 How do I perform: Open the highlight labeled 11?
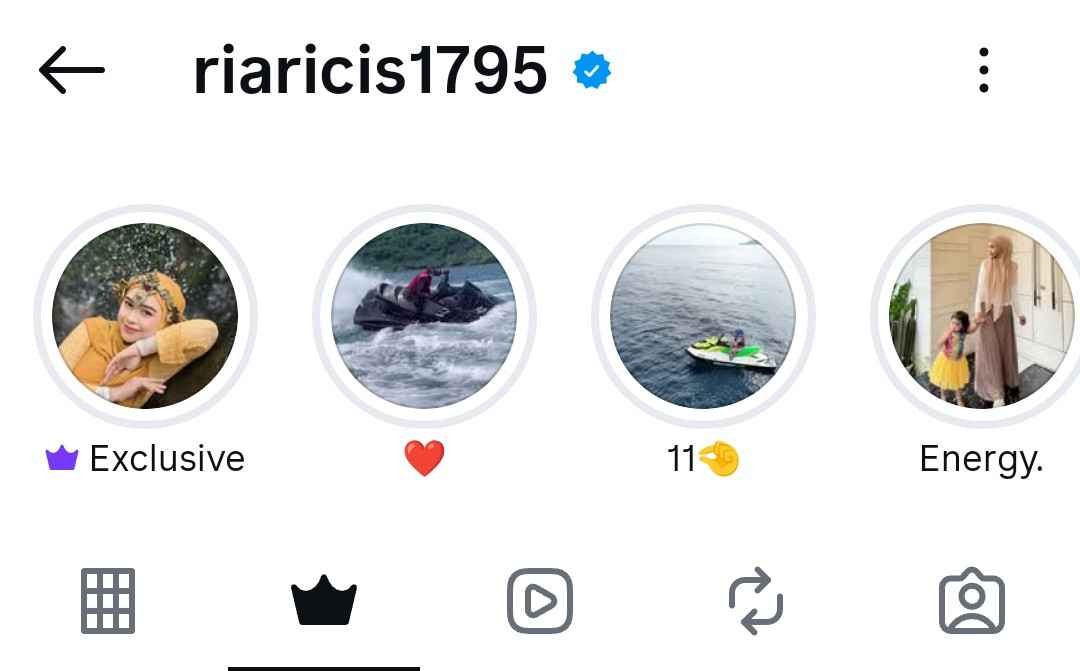[703, 316]
